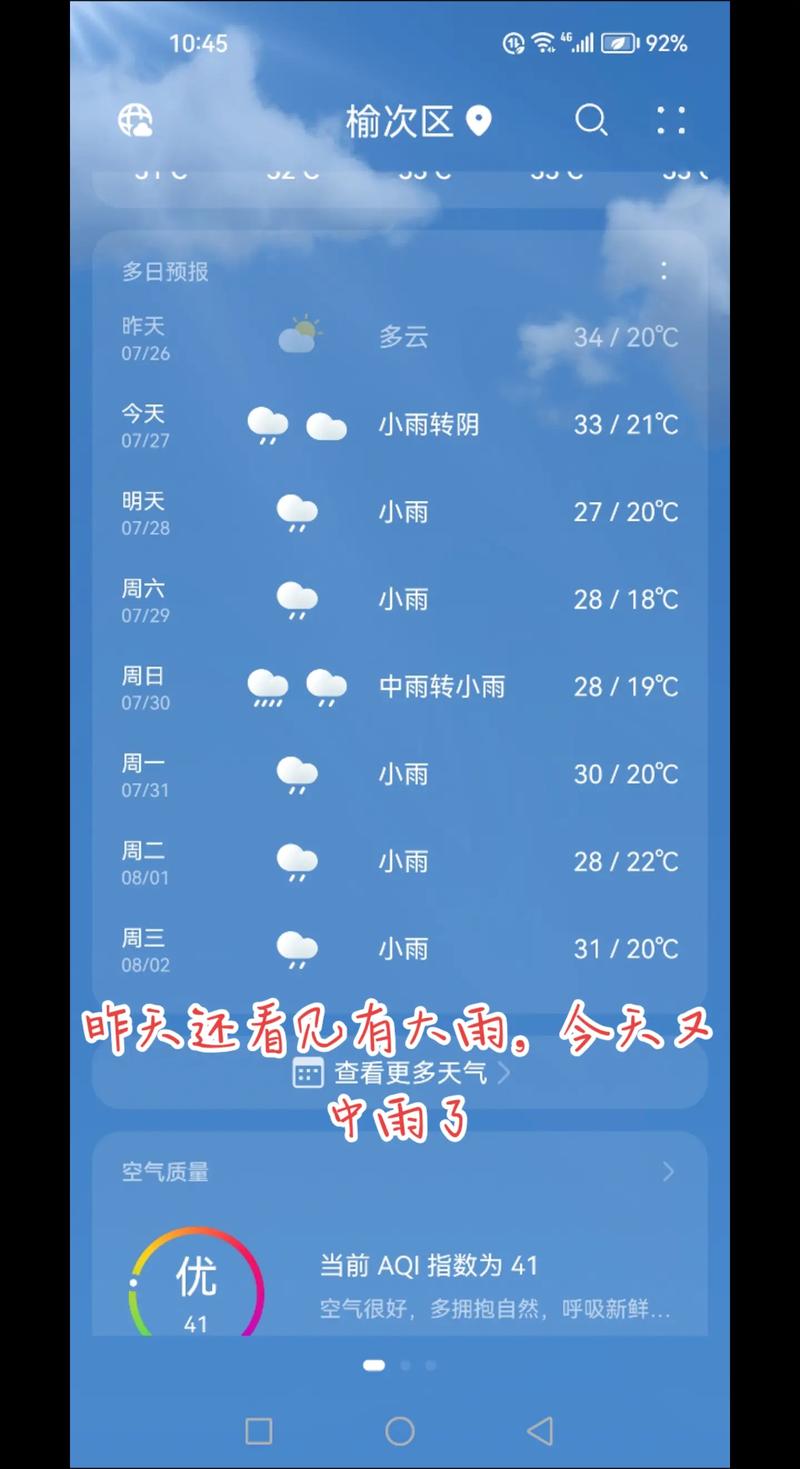
Task: Open the 查看更多天气 arrow chevron
Action: (504, 1073)
